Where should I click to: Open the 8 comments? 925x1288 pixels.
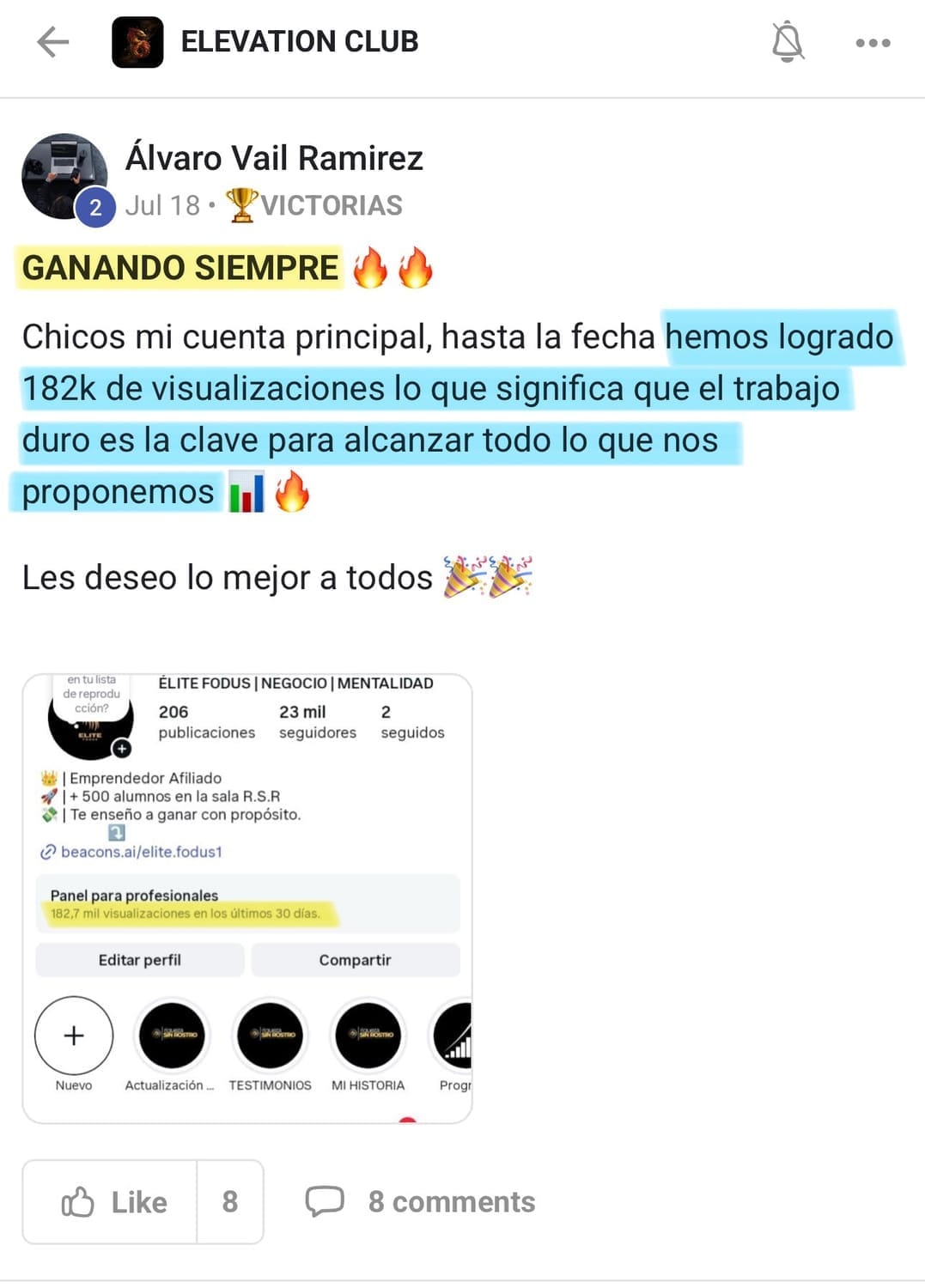pos(421,1201)
